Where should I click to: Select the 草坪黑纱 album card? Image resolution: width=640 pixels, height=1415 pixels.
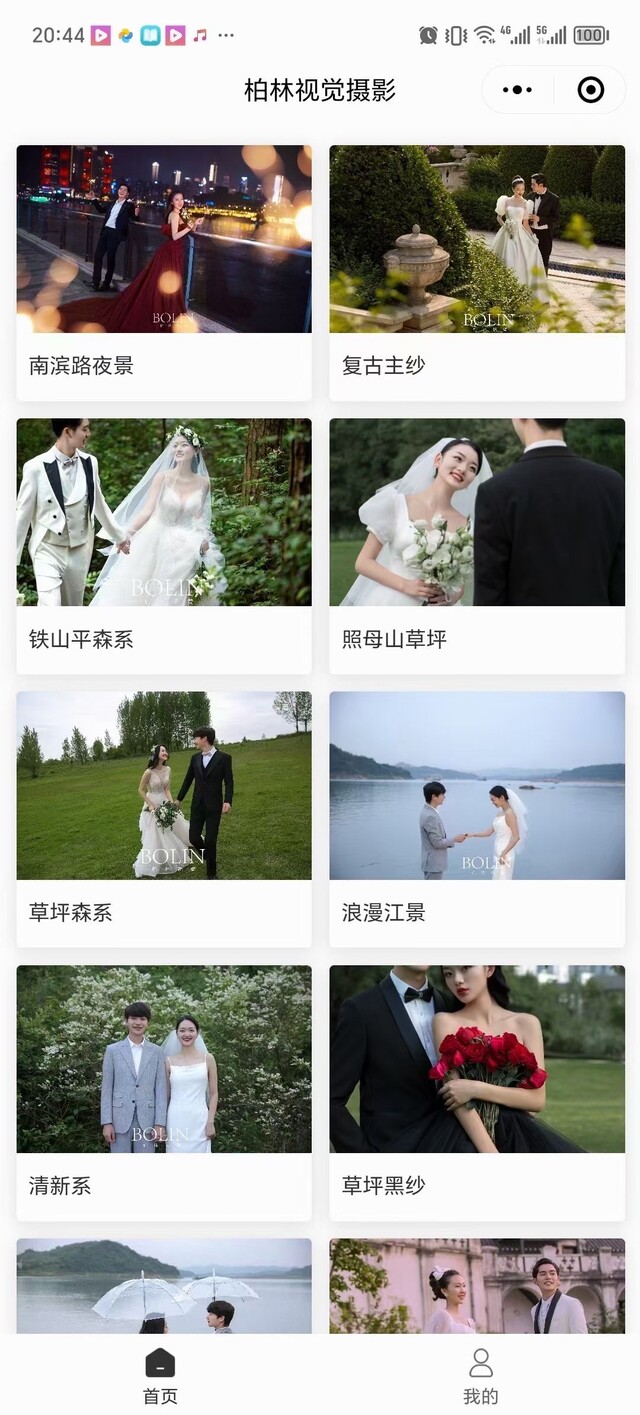coord(477,1091)
